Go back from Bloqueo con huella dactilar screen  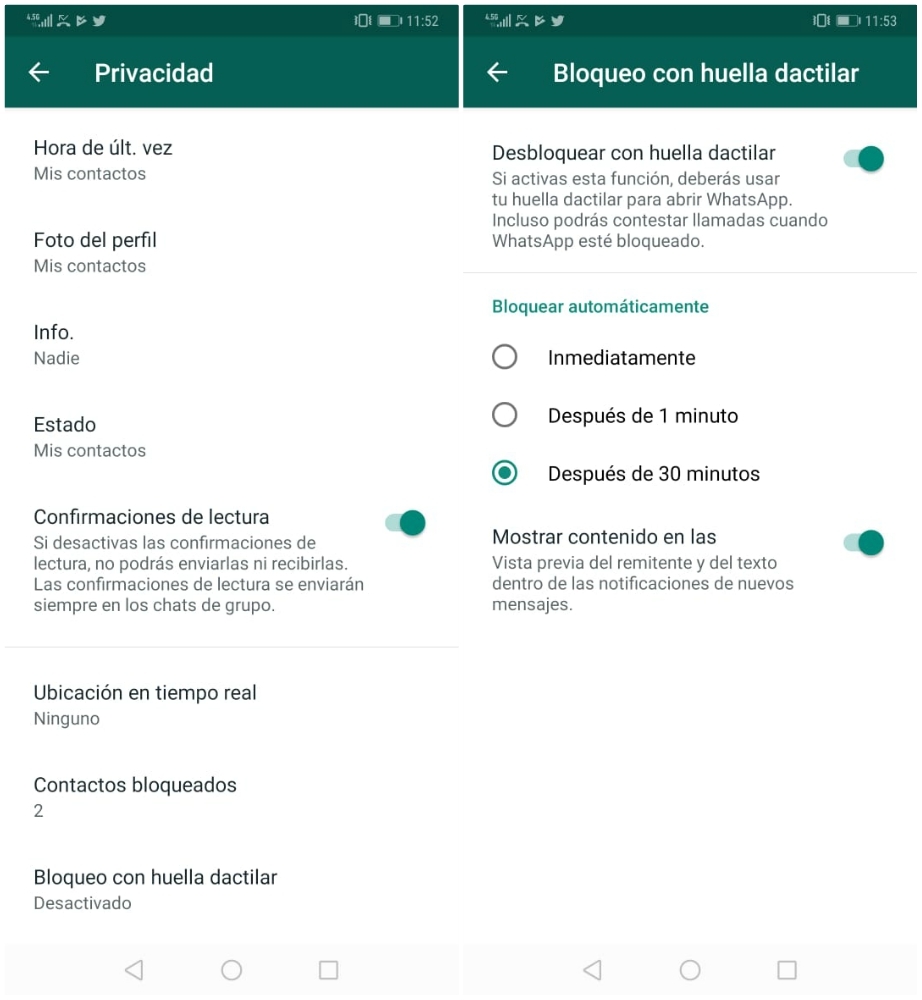click(497, 72)
